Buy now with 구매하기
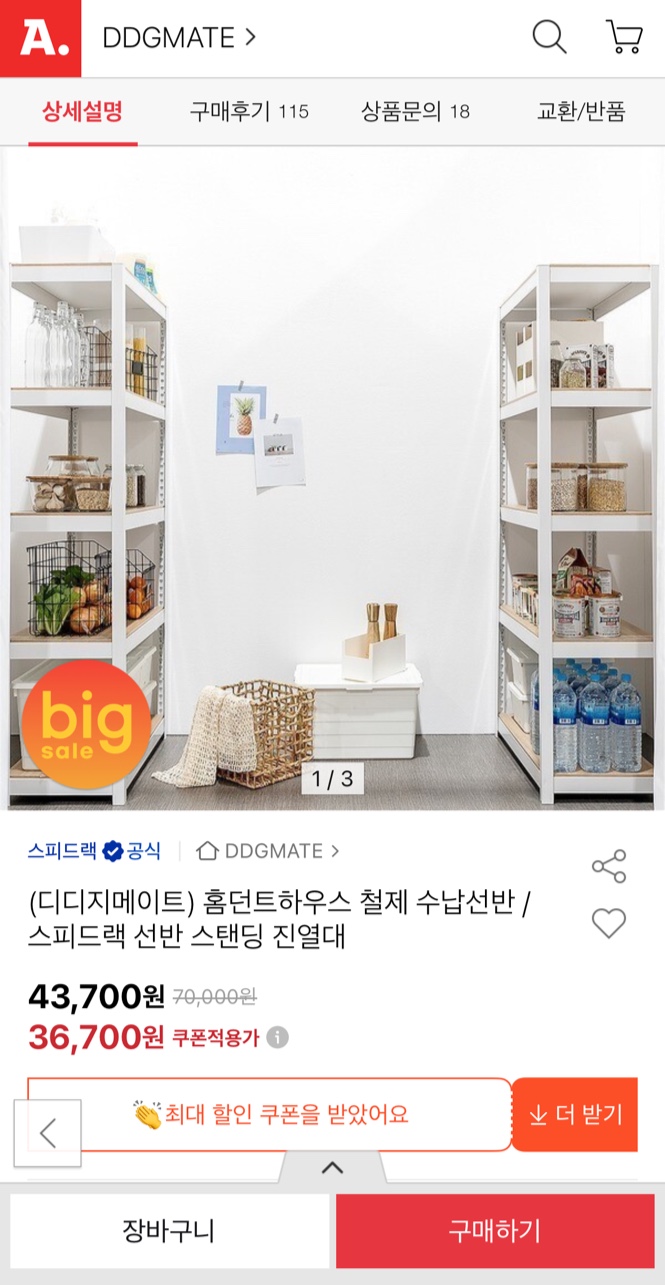The height and width of the screenshot is (1285, 665). 495,1230
